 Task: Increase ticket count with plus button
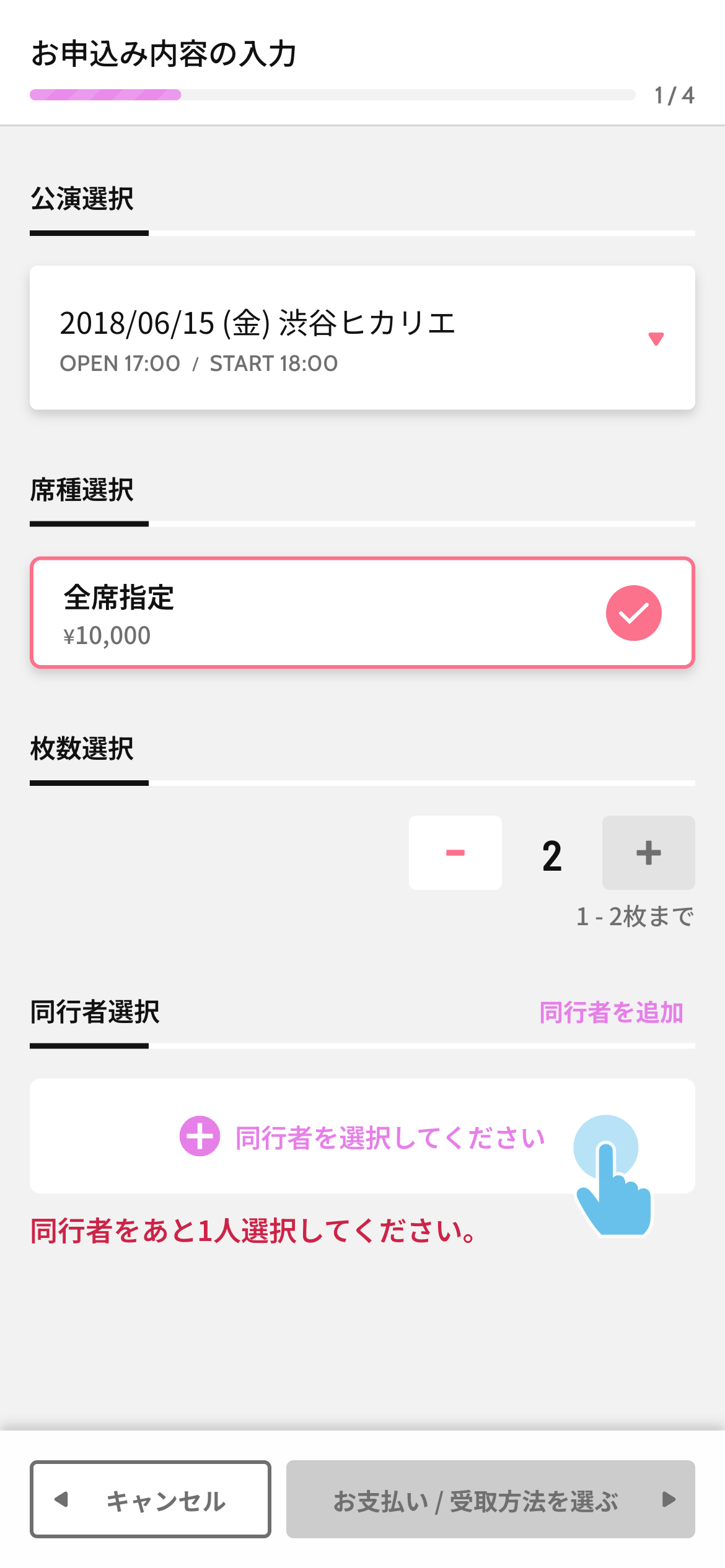(x=648, y=853)
